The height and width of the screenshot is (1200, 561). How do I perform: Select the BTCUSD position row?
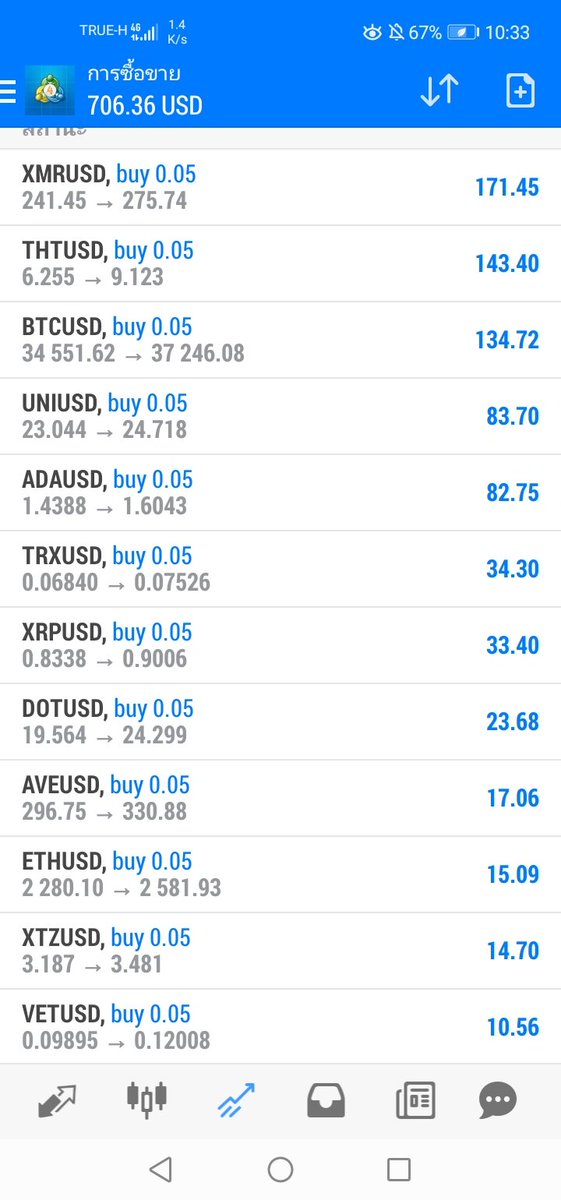[280, 340]
